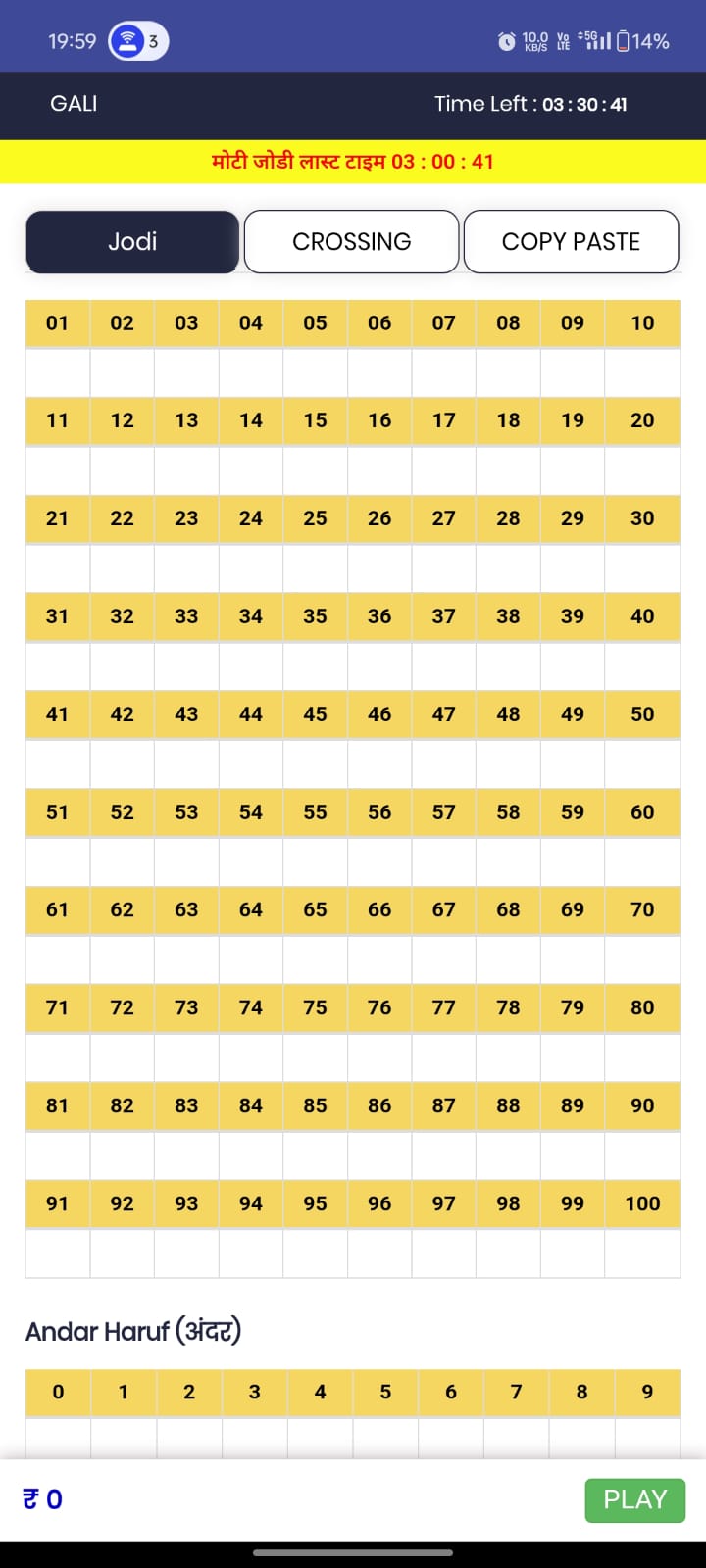Select the box beneath number 72
This screenshot has width=706, height=1568.
[x=122, y=1058]
